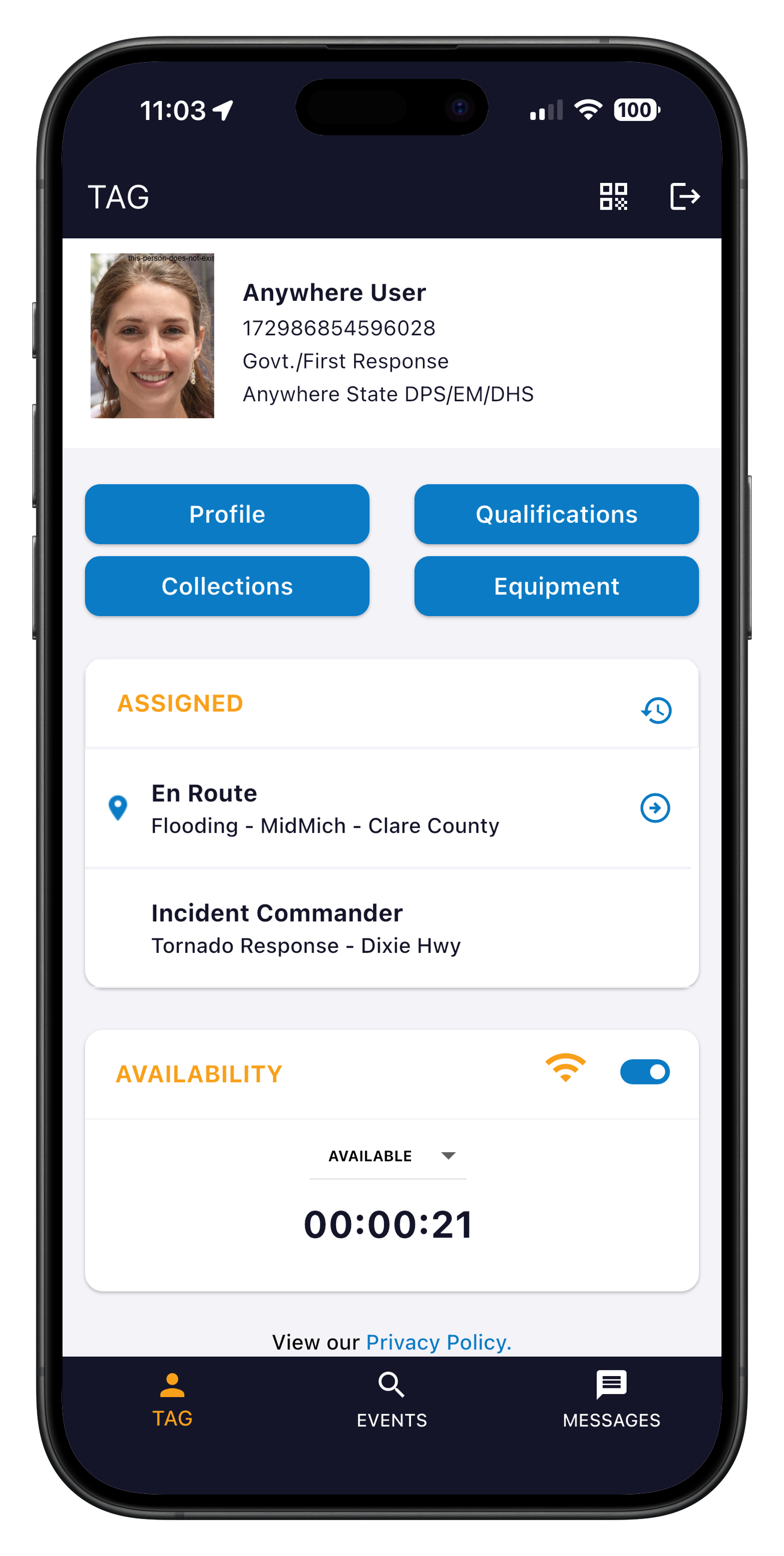This screenshot has height=1556, width=784.
Task: Open the Privacy Policy link
Action: coord(439,1342)
